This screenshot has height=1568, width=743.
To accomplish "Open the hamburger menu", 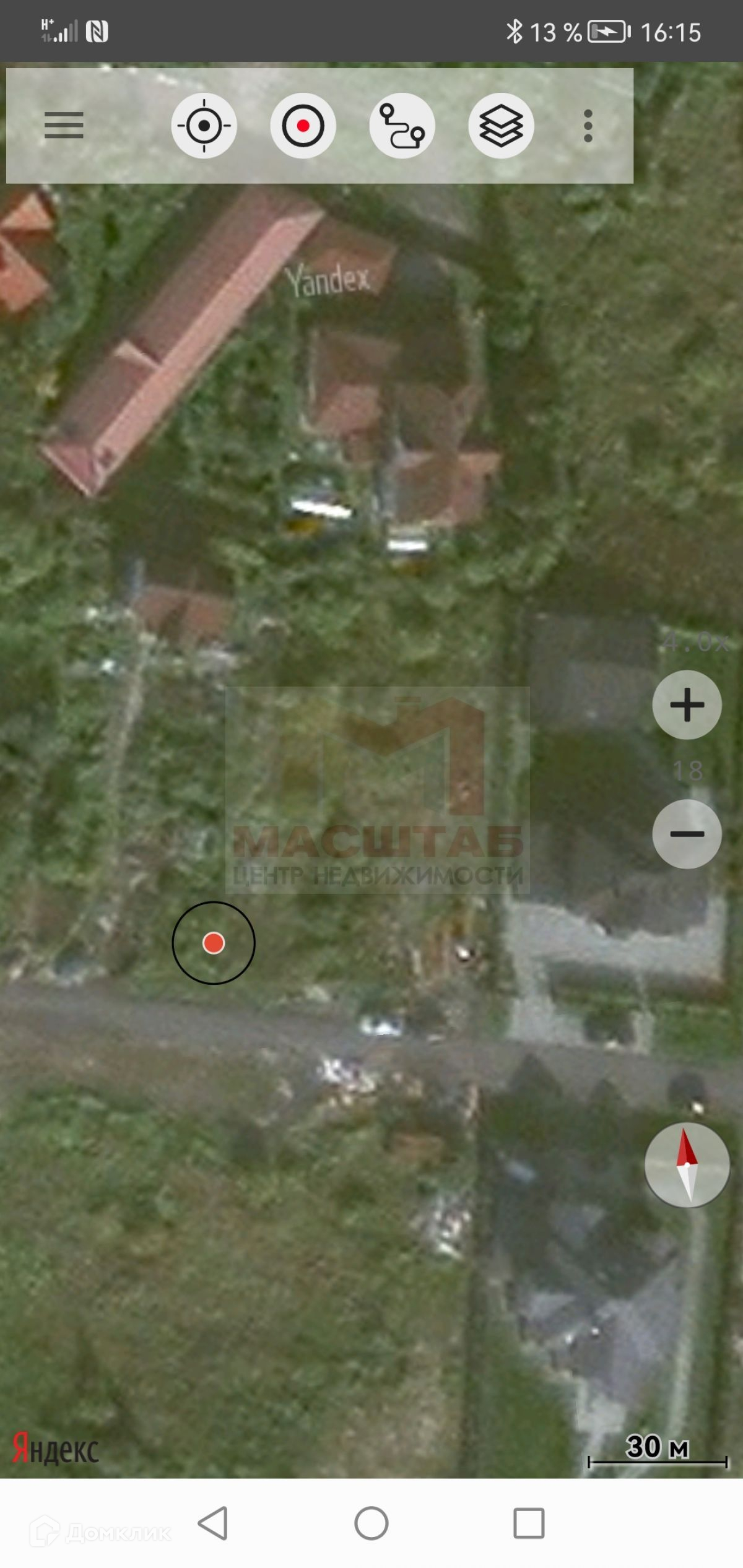I will click(x=64, y=126).
